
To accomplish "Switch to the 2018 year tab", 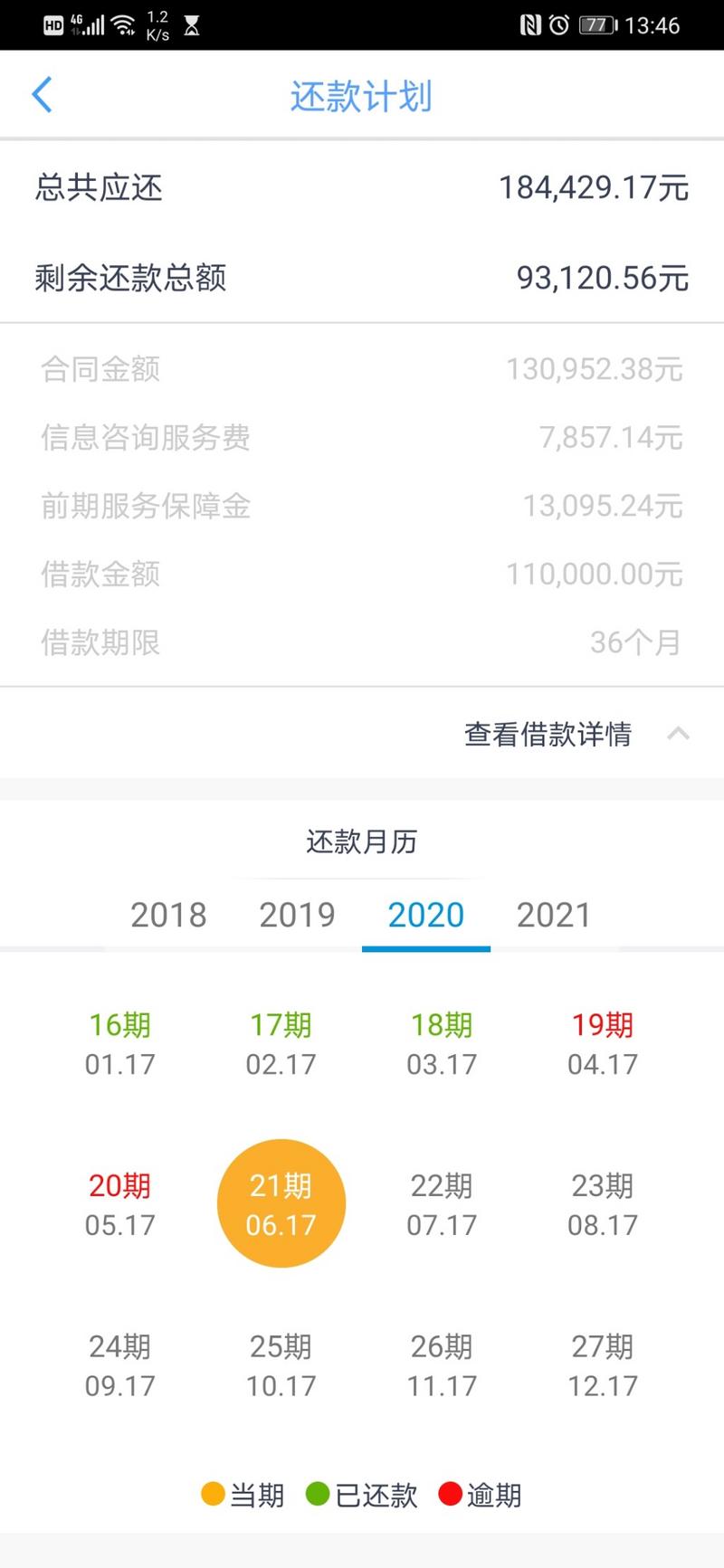I will (x=168, y=915).
